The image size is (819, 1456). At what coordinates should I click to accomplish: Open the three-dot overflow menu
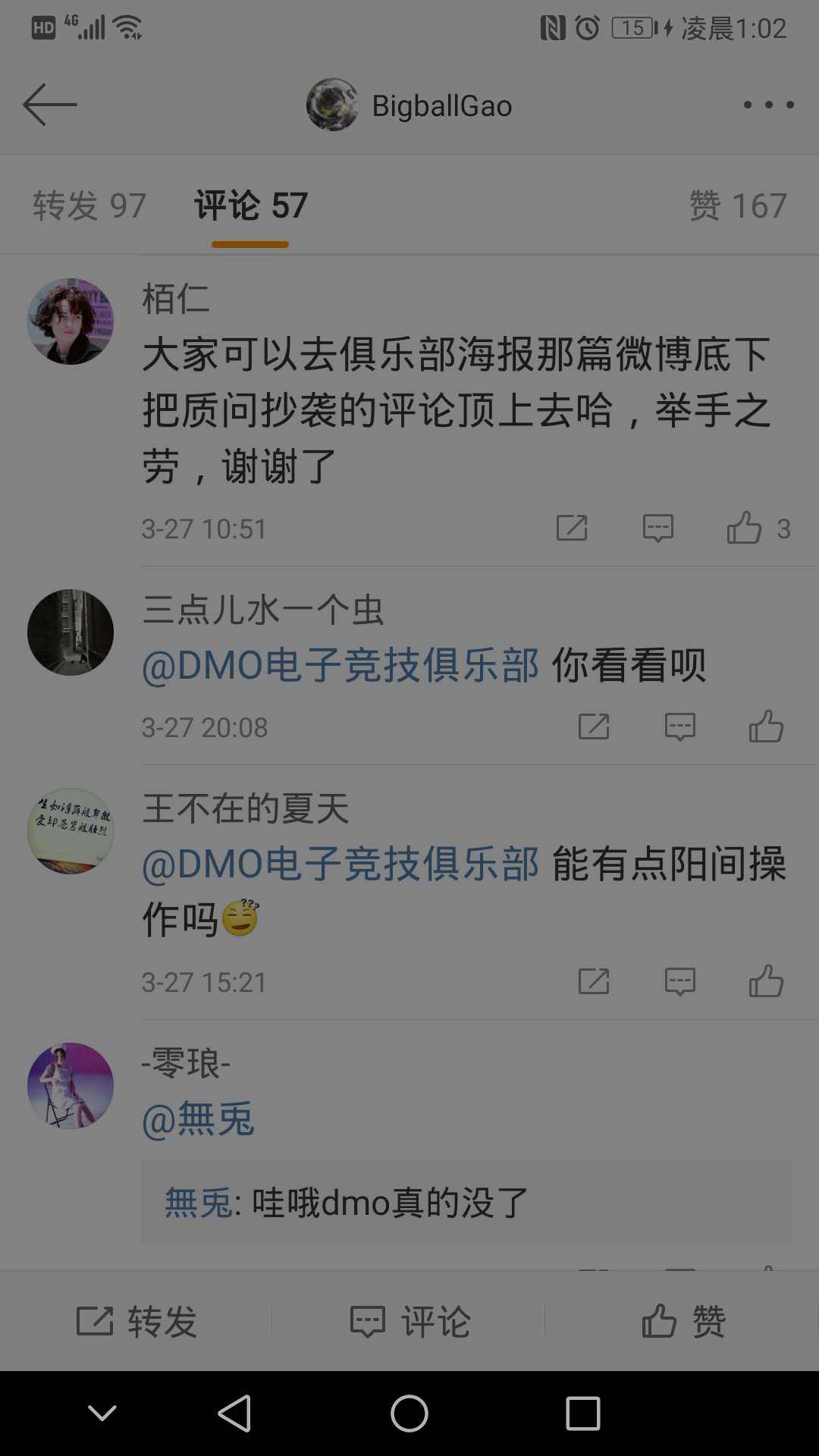tap(768, 105)
